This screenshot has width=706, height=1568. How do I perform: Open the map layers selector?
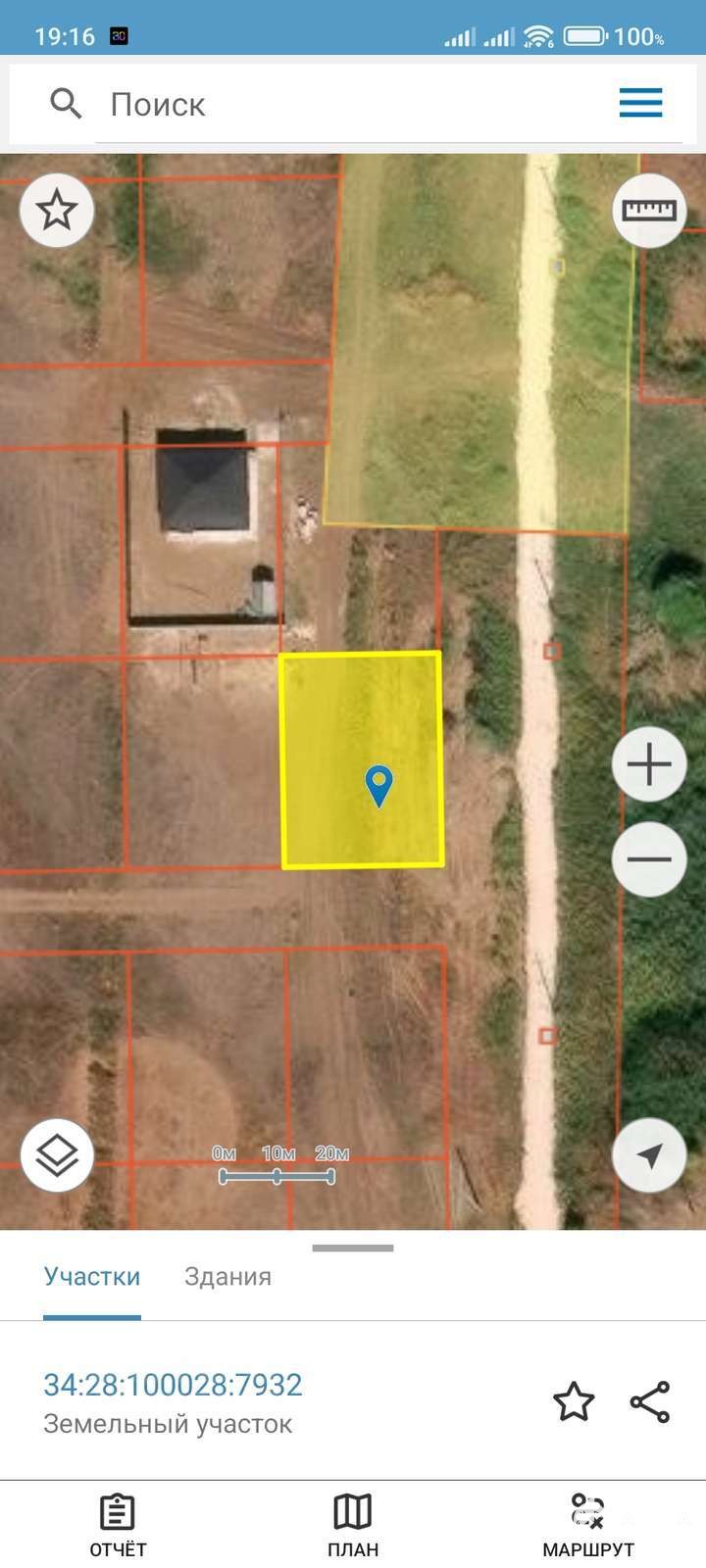[x=57, y=1155]
